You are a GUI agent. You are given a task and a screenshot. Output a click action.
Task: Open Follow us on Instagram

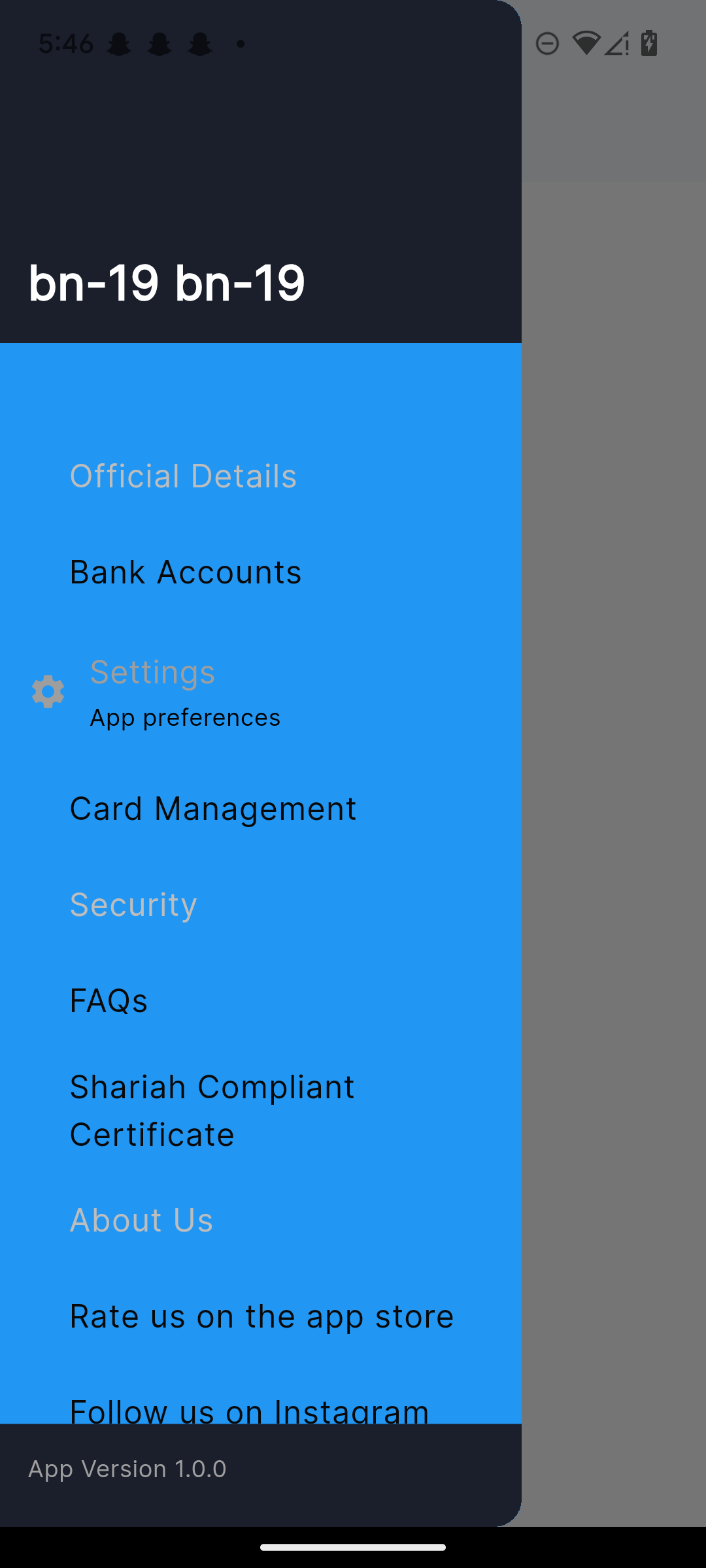pyautogui.click(x=249, y=1410)
